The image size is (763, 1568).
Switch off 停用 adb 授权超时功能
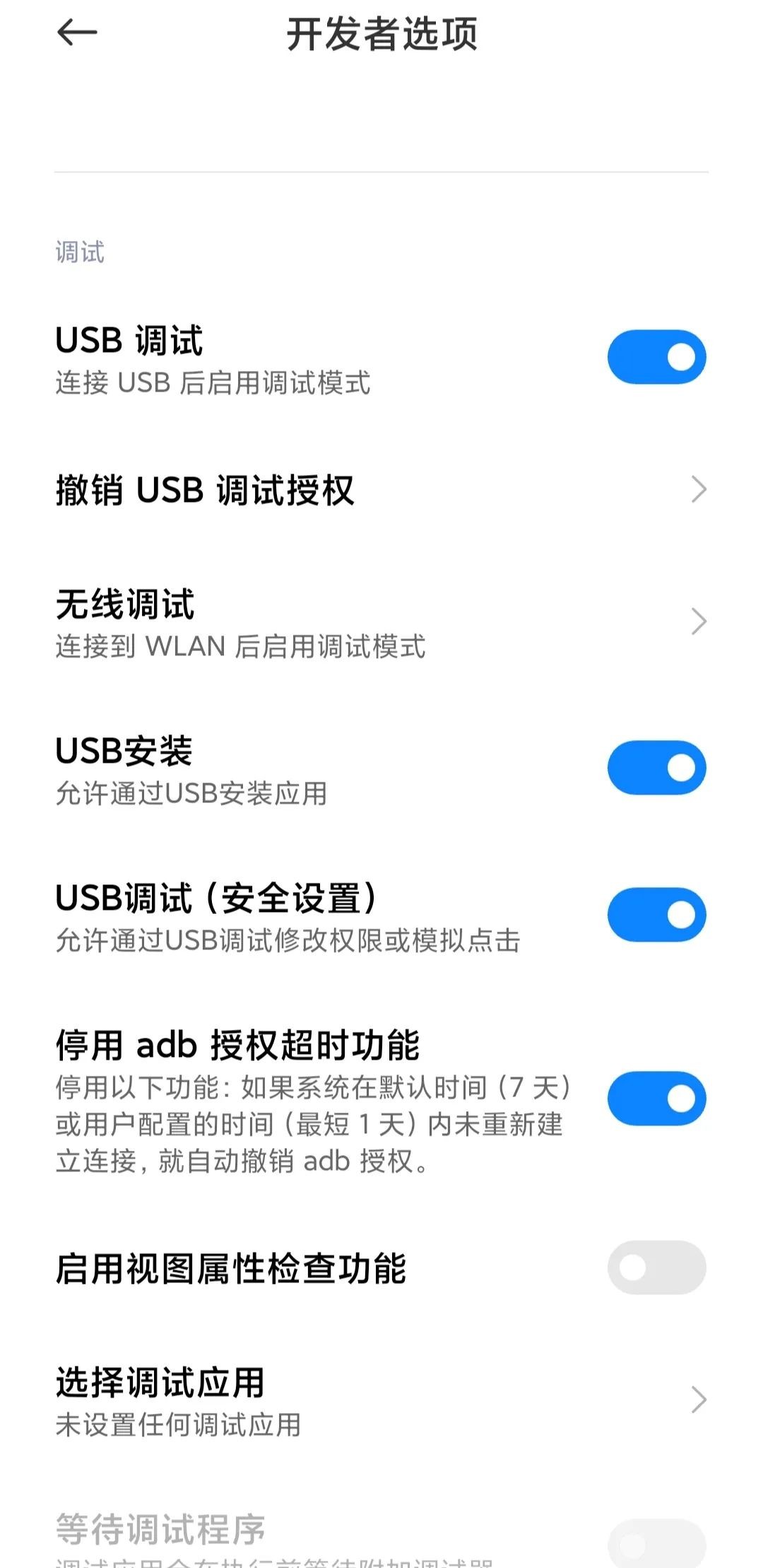pyautogui.click(x=656, y=1098)
